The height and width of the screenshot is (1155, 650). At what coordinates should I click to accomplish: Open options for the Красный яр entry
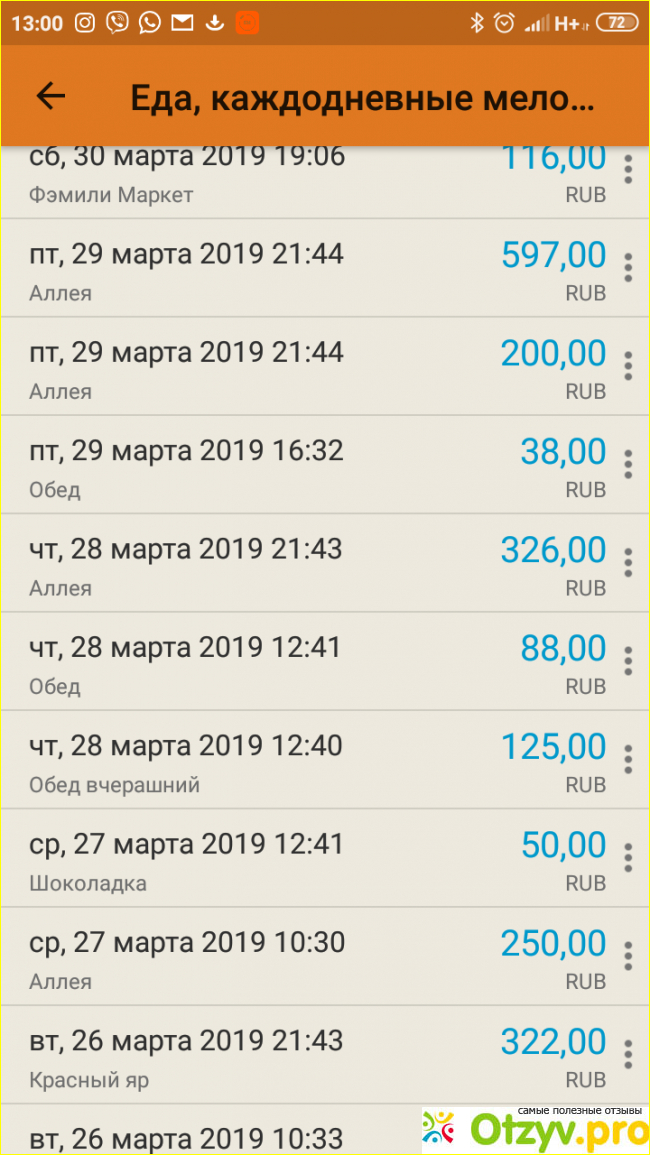point(628,1054)
